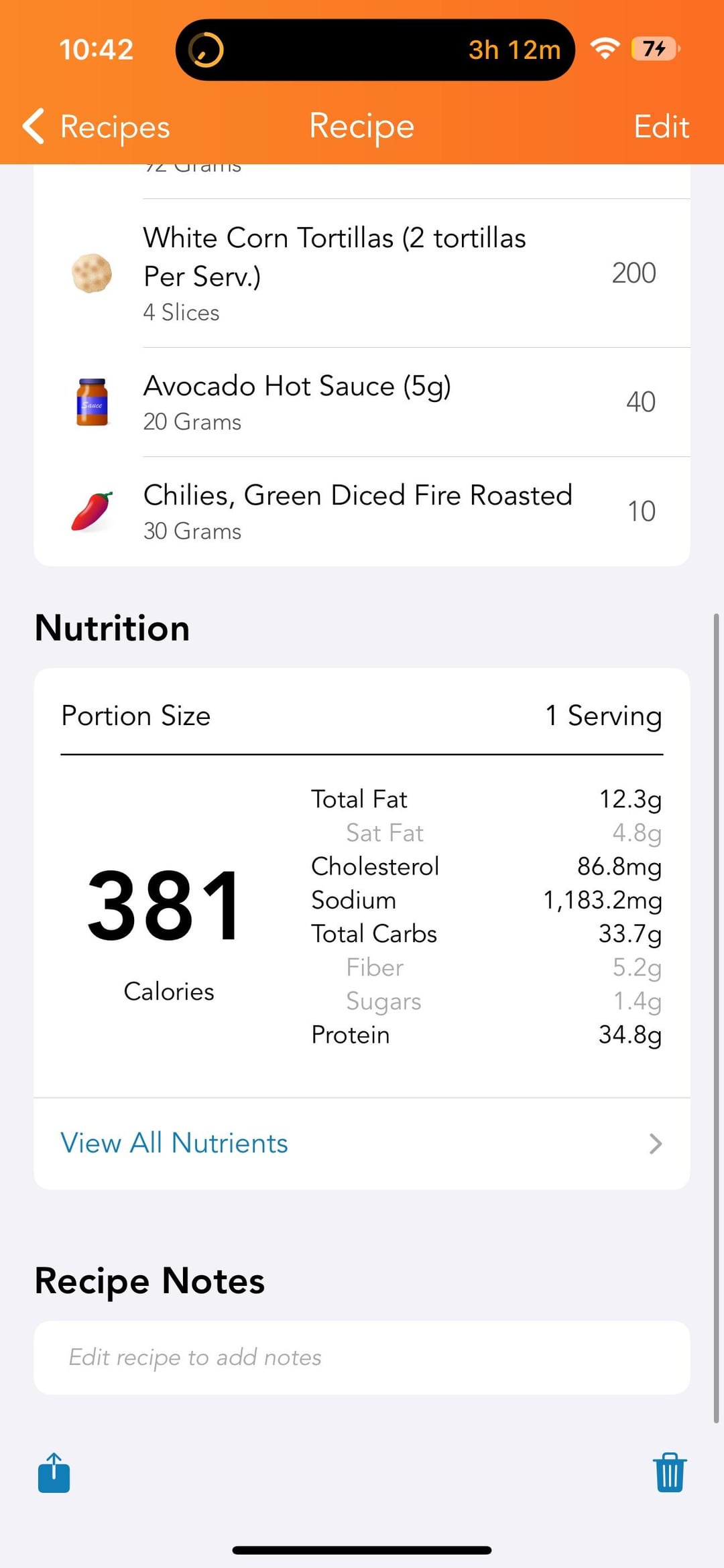Open the White Corn Tortillas ingredient
Viewport: 724px width, 1568px height.
[362, 273]
